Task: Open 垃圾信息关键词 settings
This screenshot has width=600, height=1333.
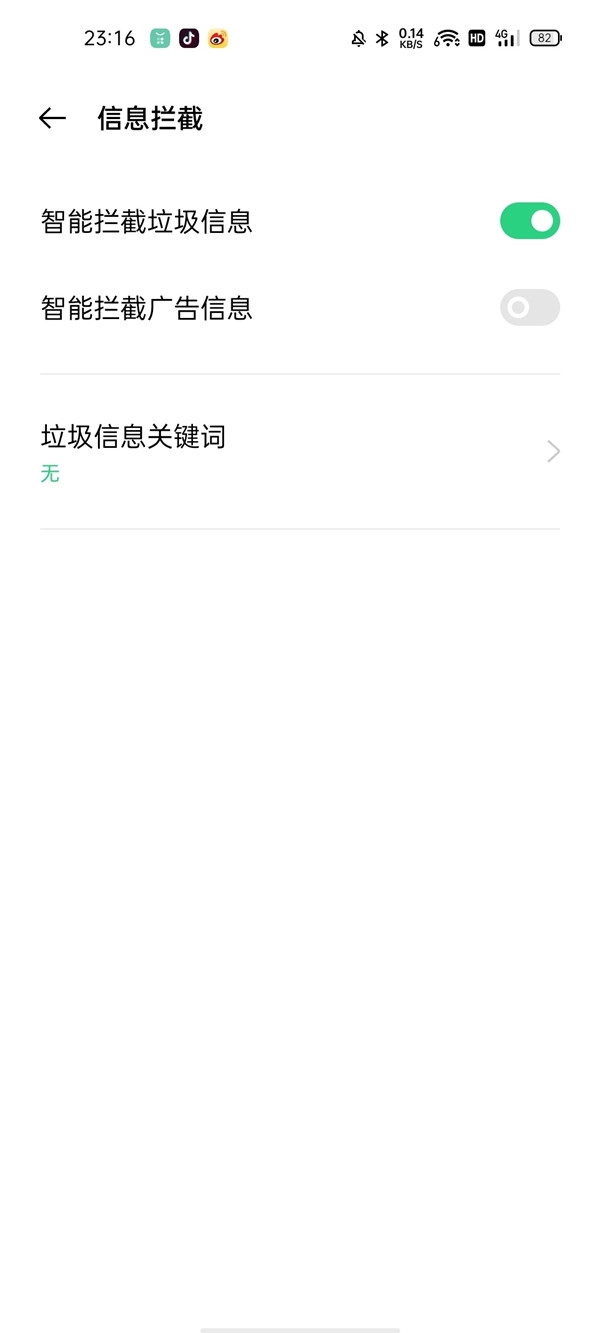Action: click(300, 452)
